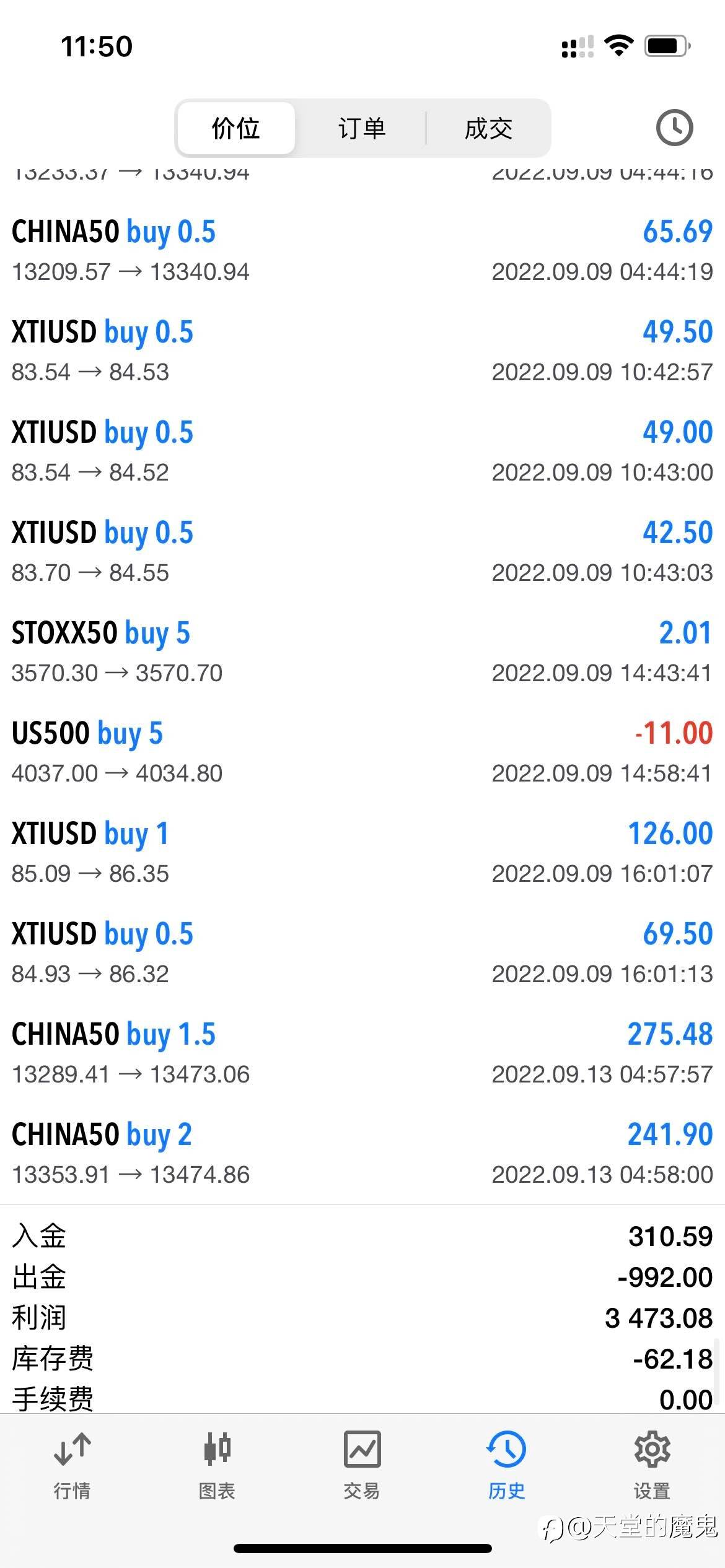
Task: Go to the 行情 tab
Action: (72, 1465)
